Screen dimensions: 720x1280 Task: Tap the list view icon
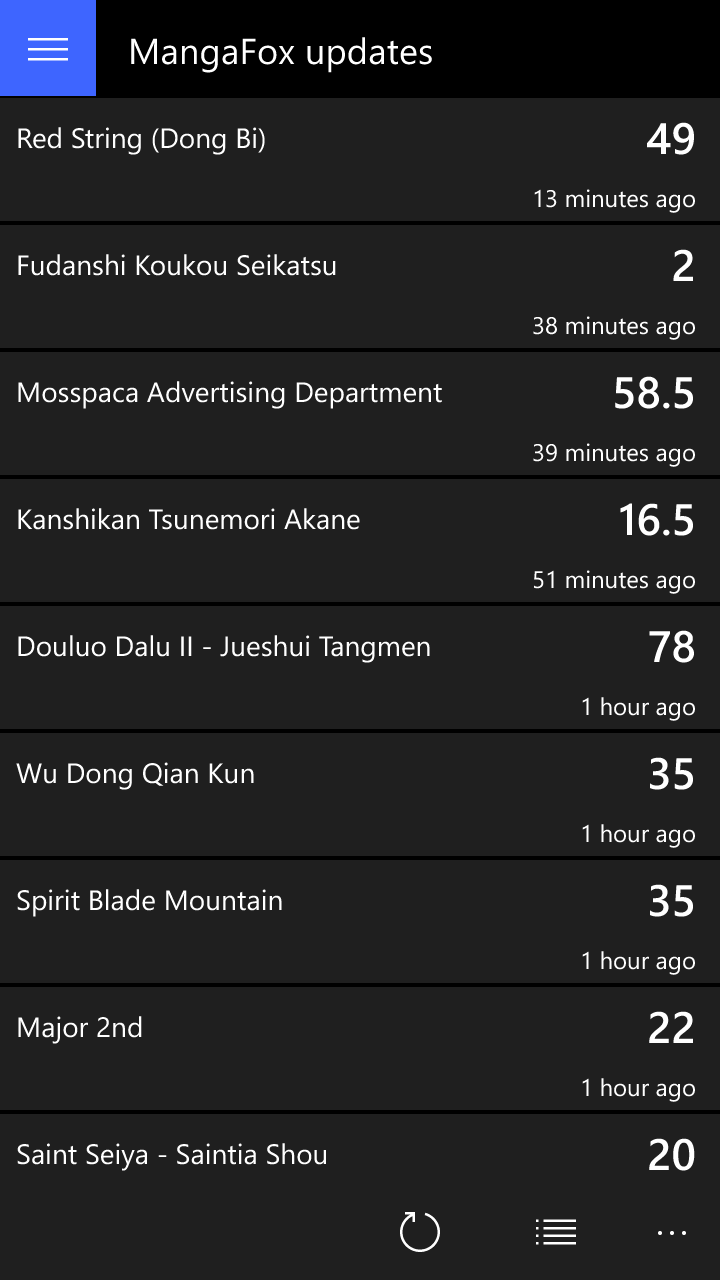(556, 1231)
